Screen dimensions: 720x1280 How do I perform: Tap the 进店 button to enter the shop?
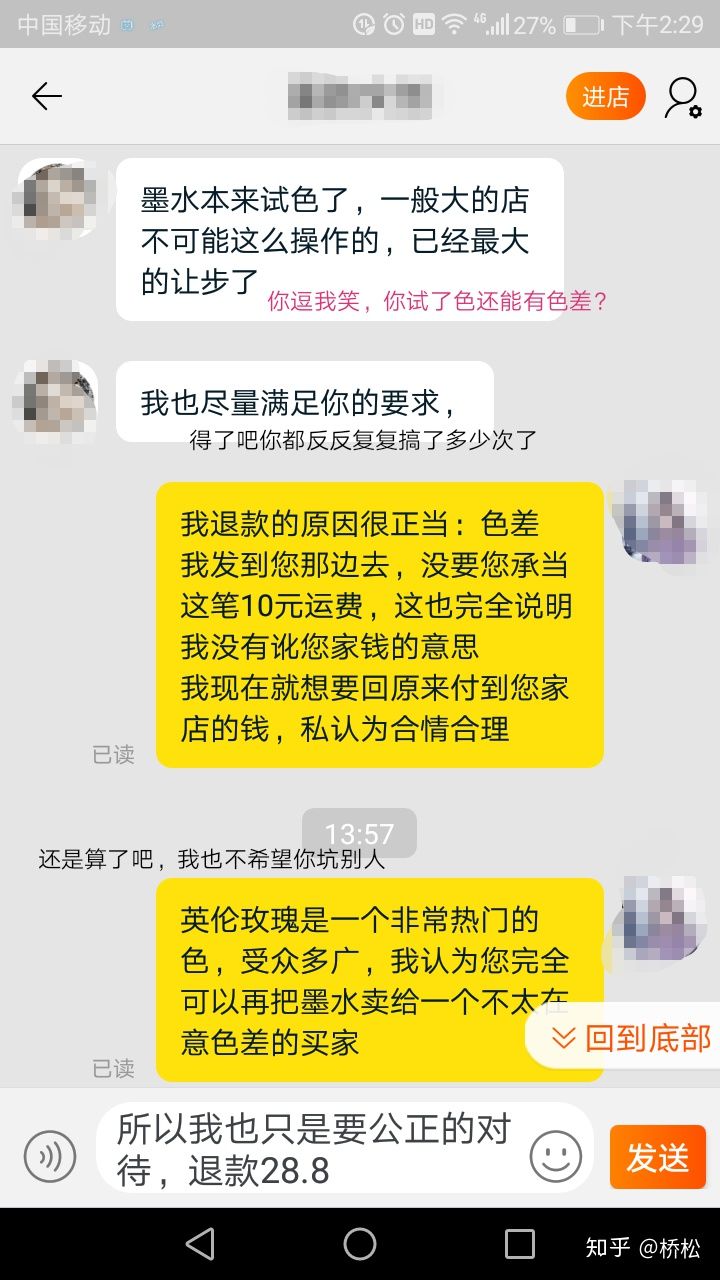pos(605,97)
